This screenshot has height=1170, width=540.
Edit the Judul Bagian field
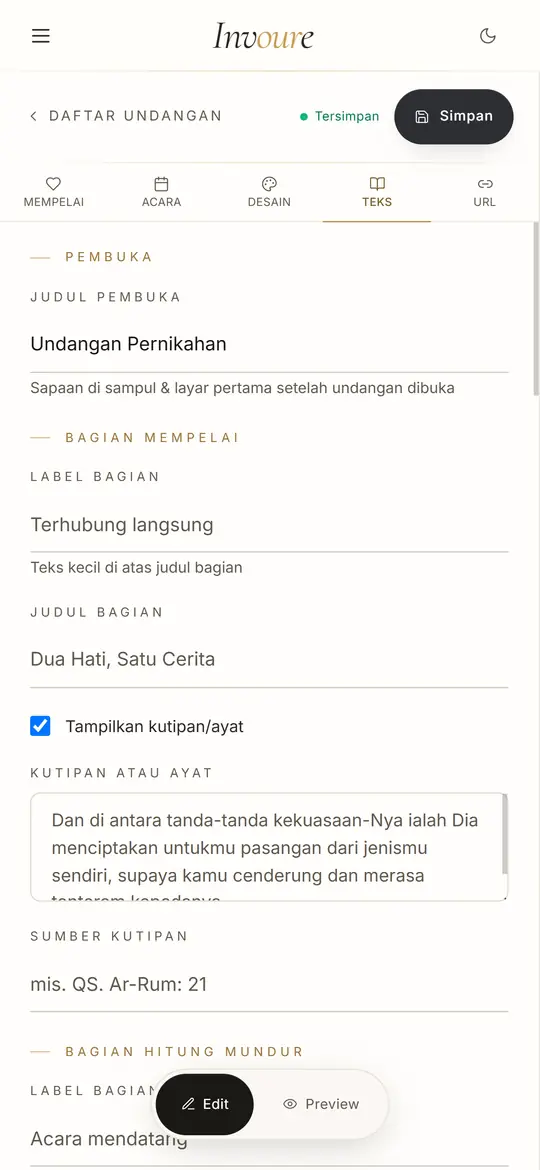coord(269,660)
